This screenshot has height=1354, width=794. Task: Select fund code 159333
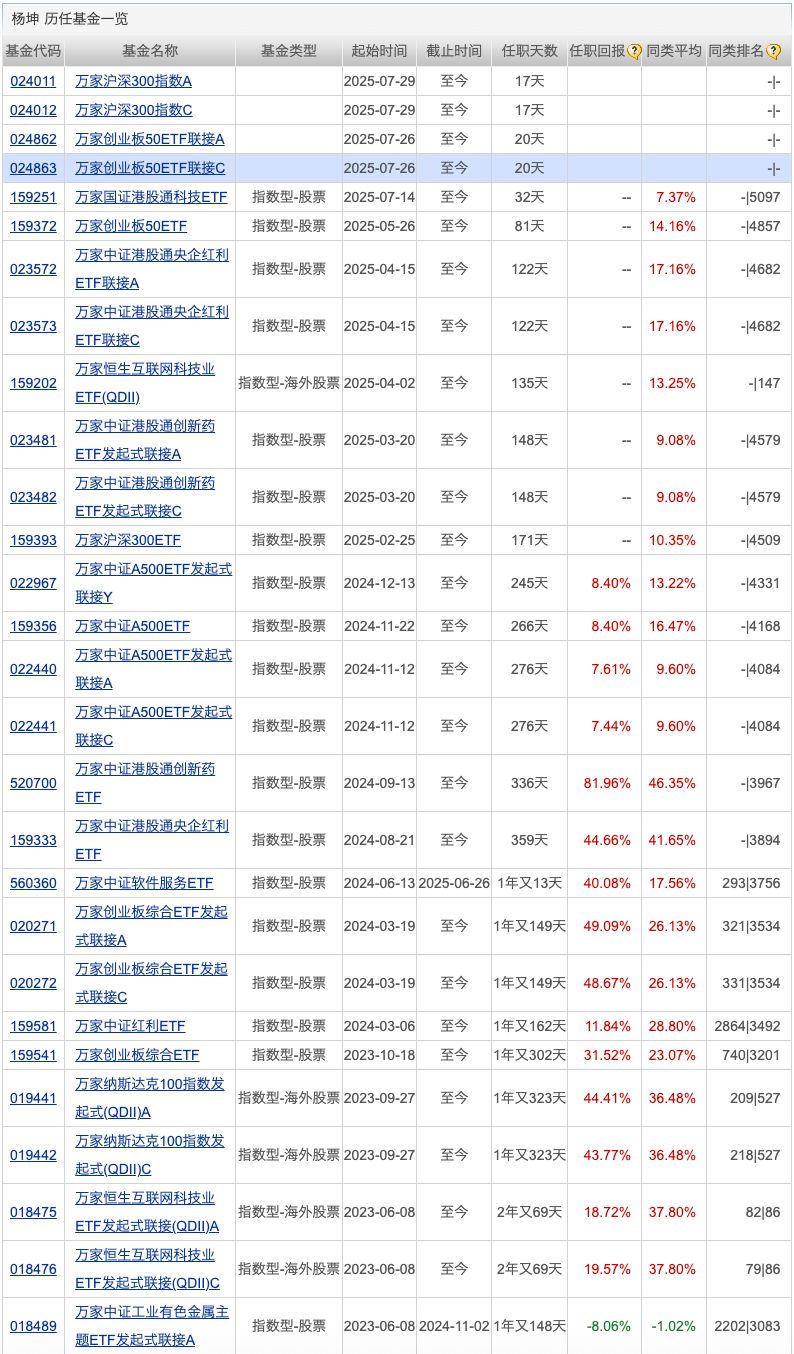pyautogui.click(x=33, y=840)
